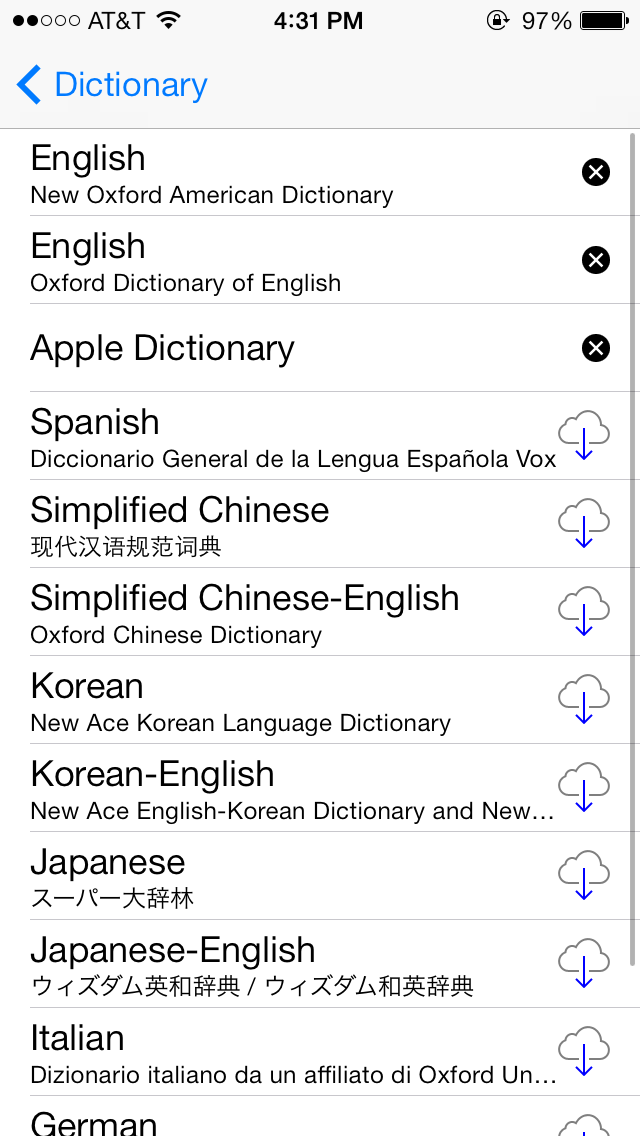640x1136 pixels.
Task: Download the Spanish dictionary
Action: point(583,435)
